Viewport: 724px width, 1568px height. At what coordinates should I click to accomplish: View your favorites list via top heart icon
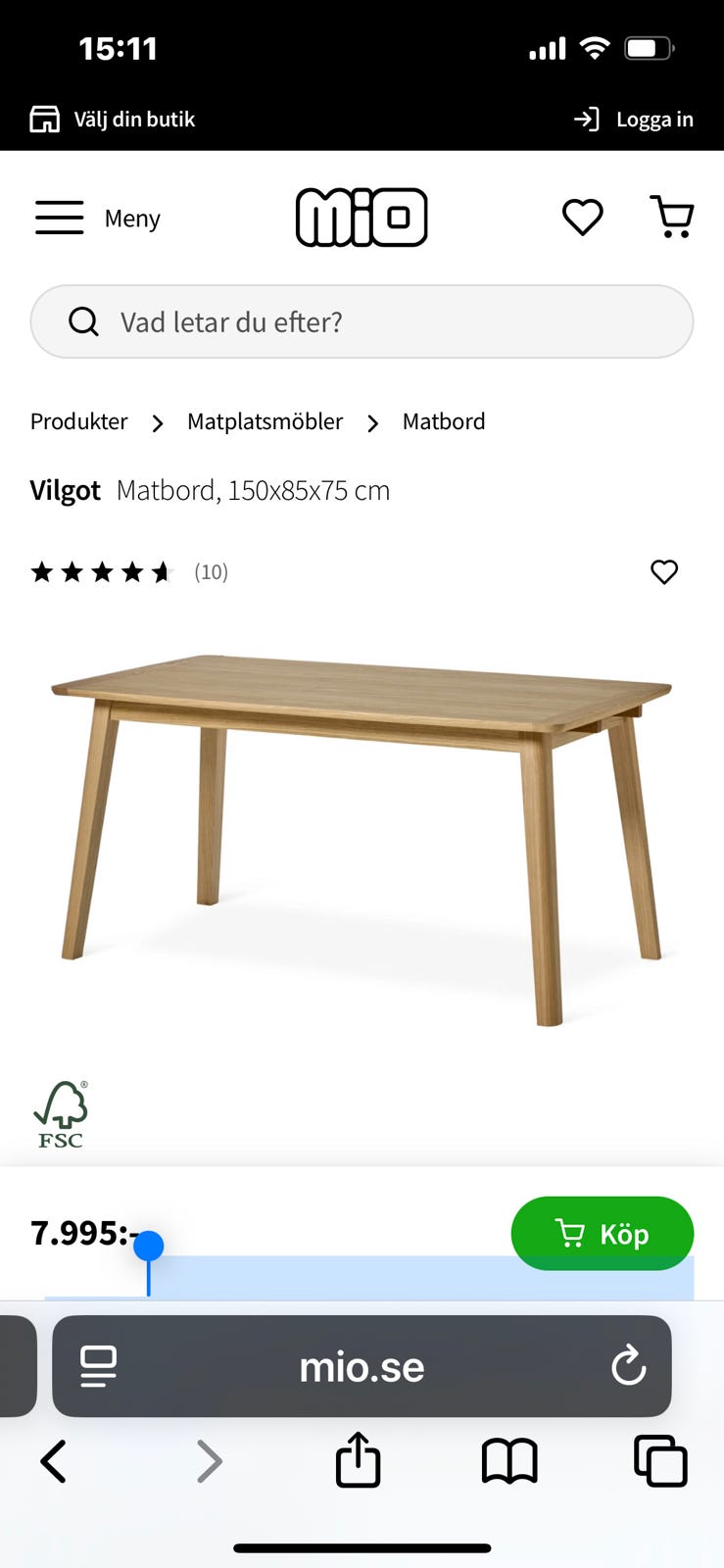(582, 218)
